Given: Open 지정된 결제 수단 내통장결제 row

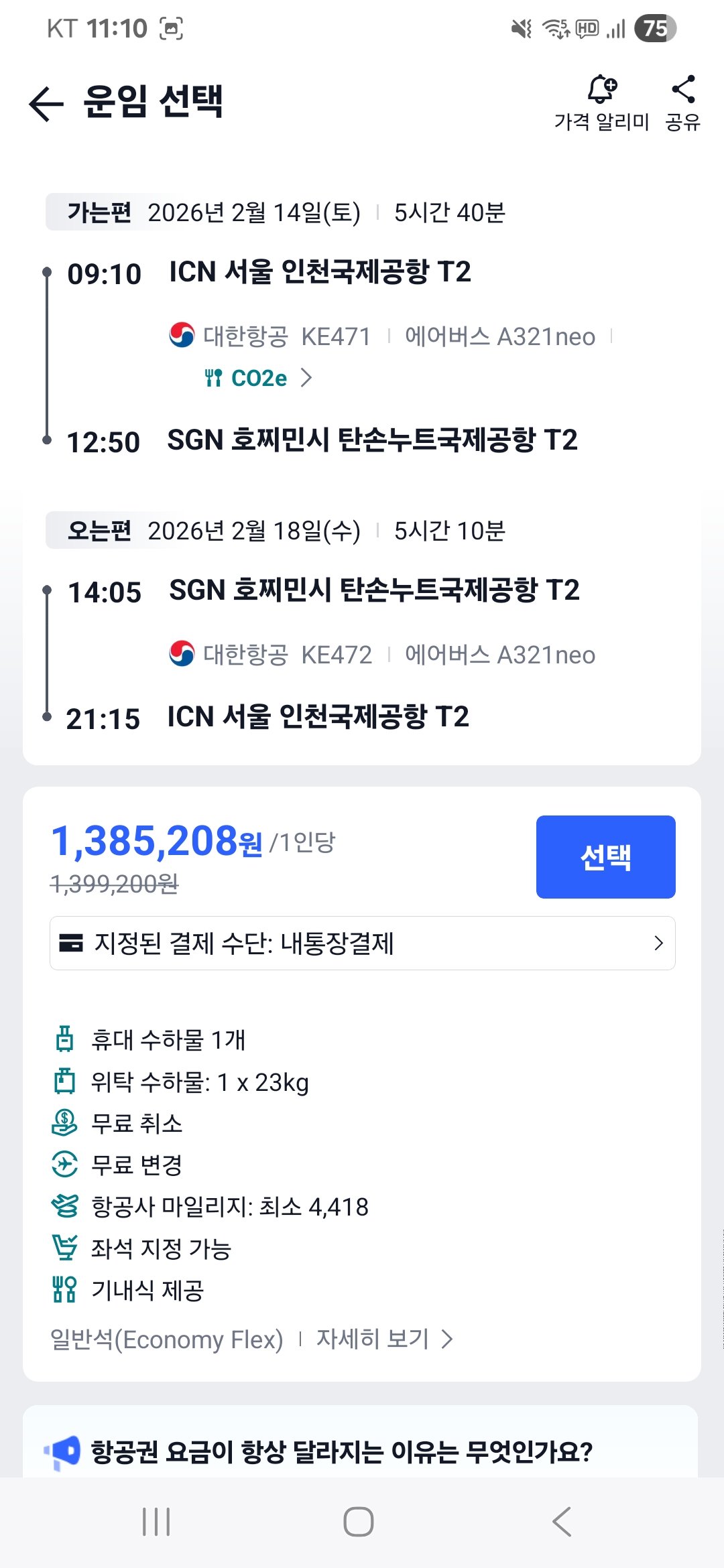Looking at the screenshot, I should [362, 943].
